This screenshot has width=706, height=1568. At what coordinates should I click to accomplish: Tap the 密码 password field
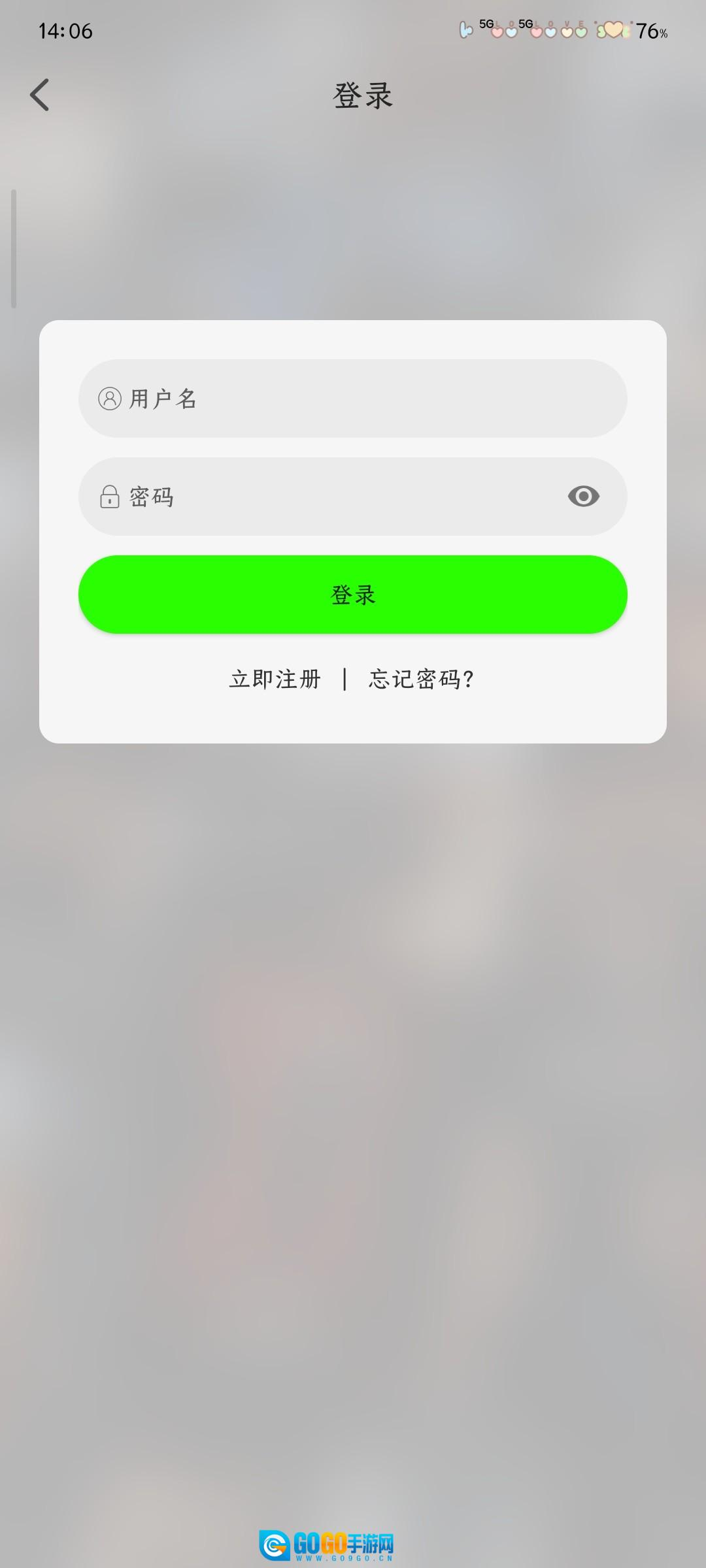pos(327,497)
